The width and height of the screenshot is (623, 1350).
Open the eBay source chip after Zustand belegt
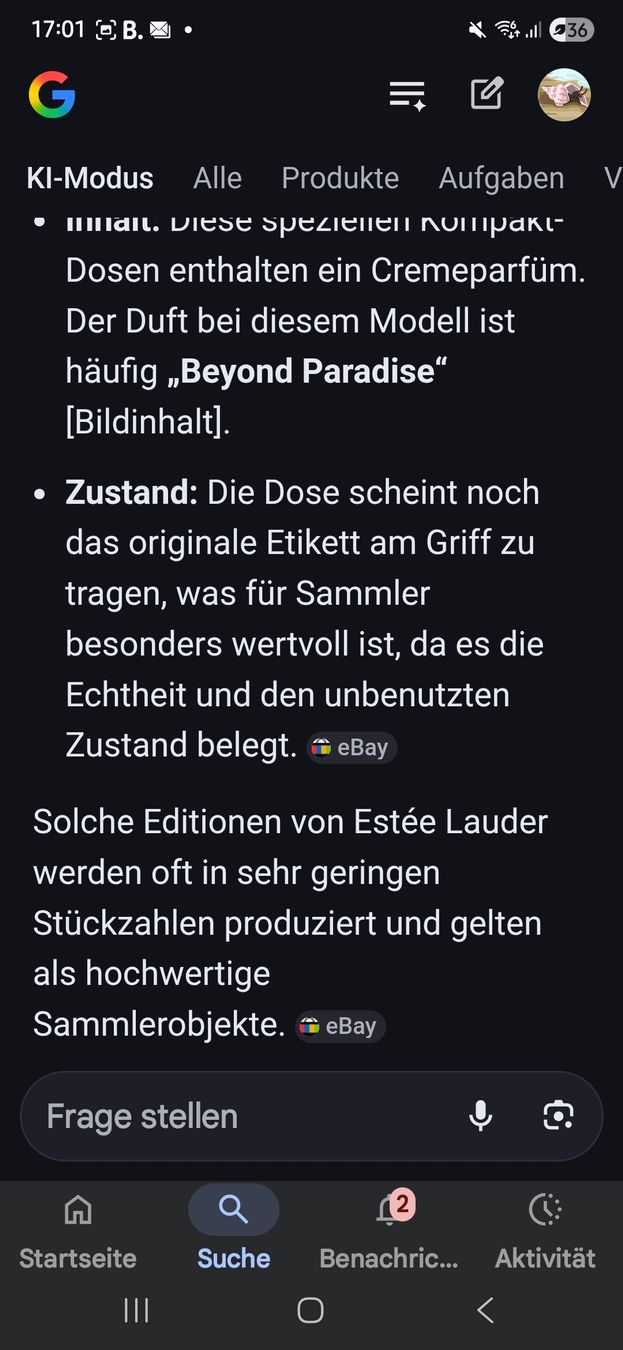[351, 747]
